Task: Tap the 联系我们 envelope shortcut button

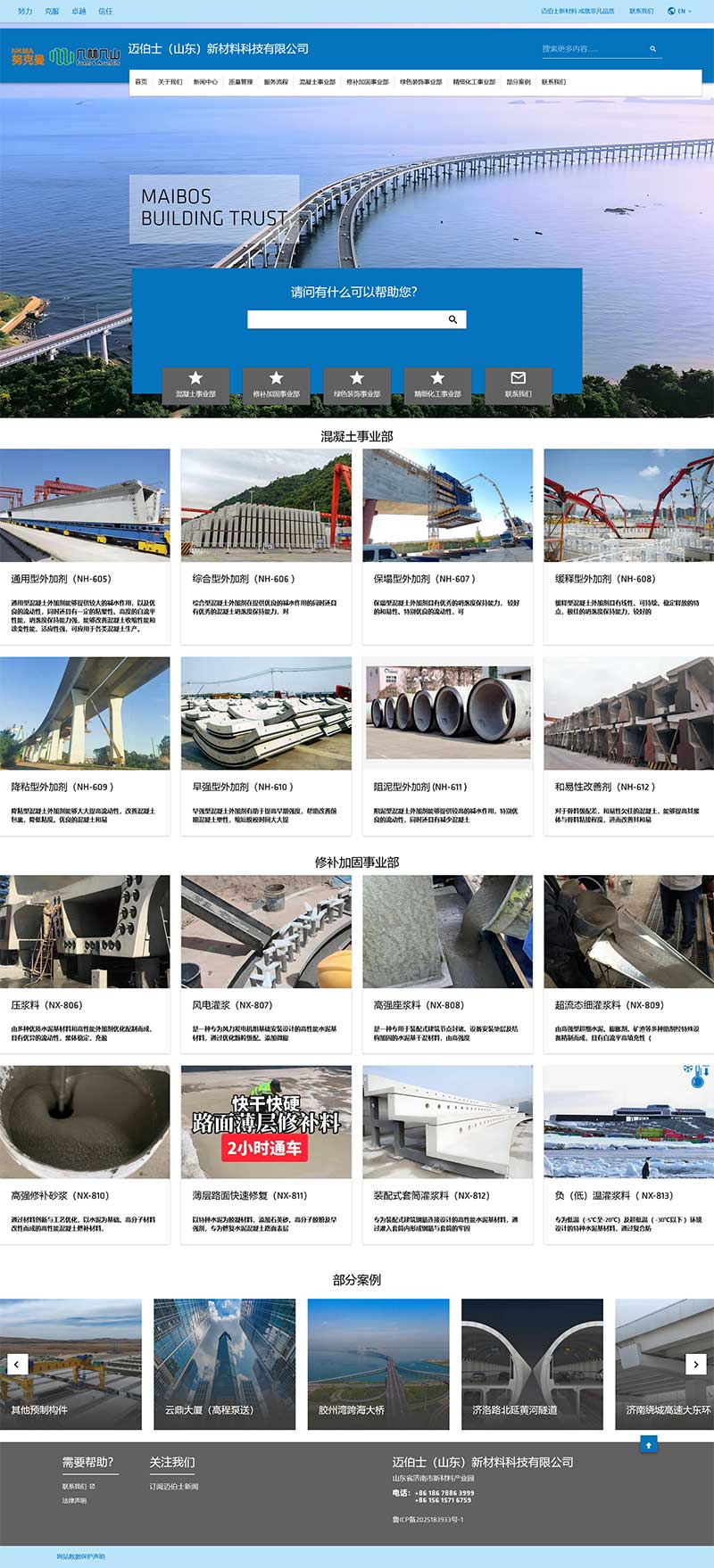Action: pyautogui.click(x=518, y=384)
